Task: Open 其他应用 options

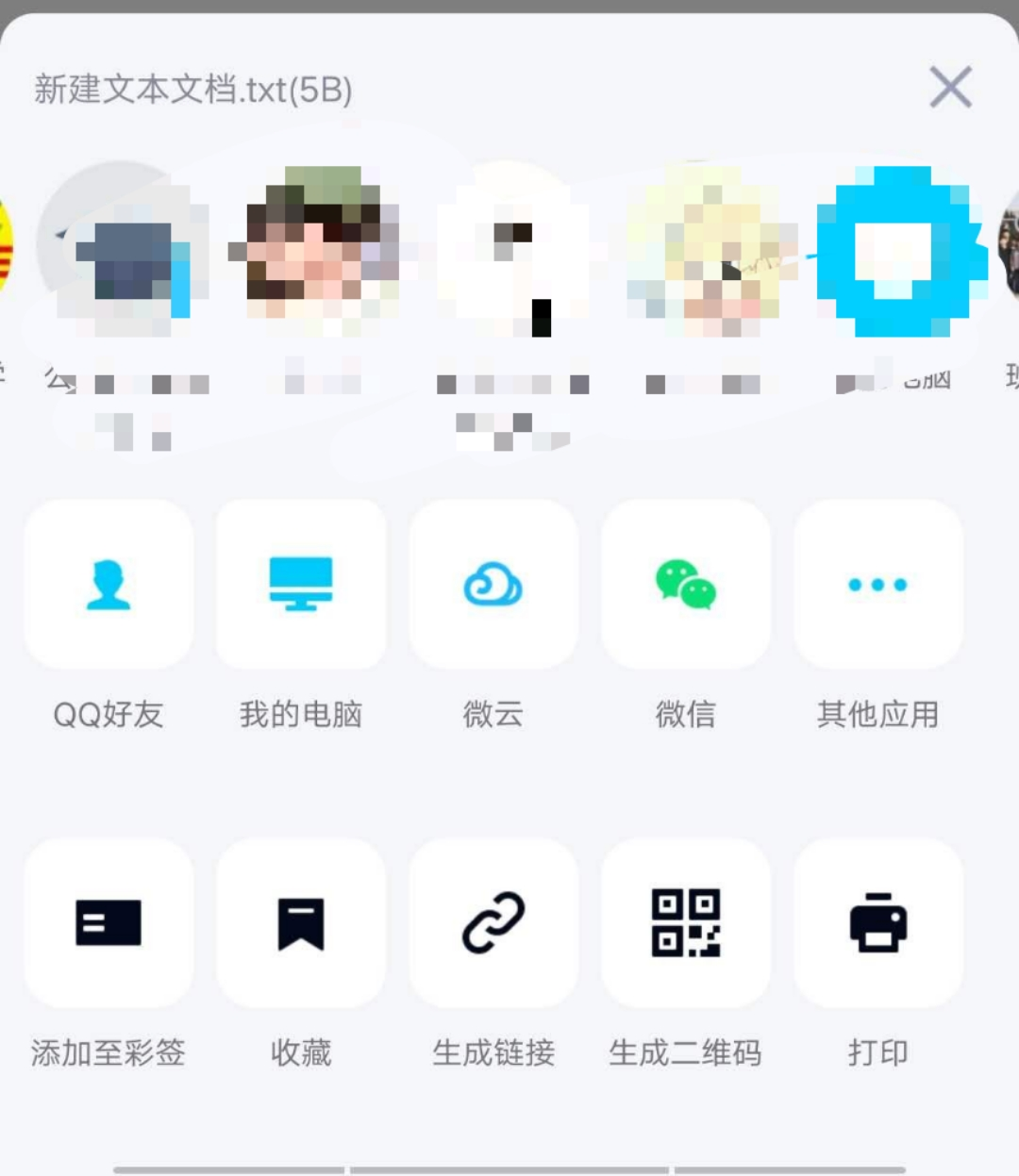Action: [x=878, y=585]
